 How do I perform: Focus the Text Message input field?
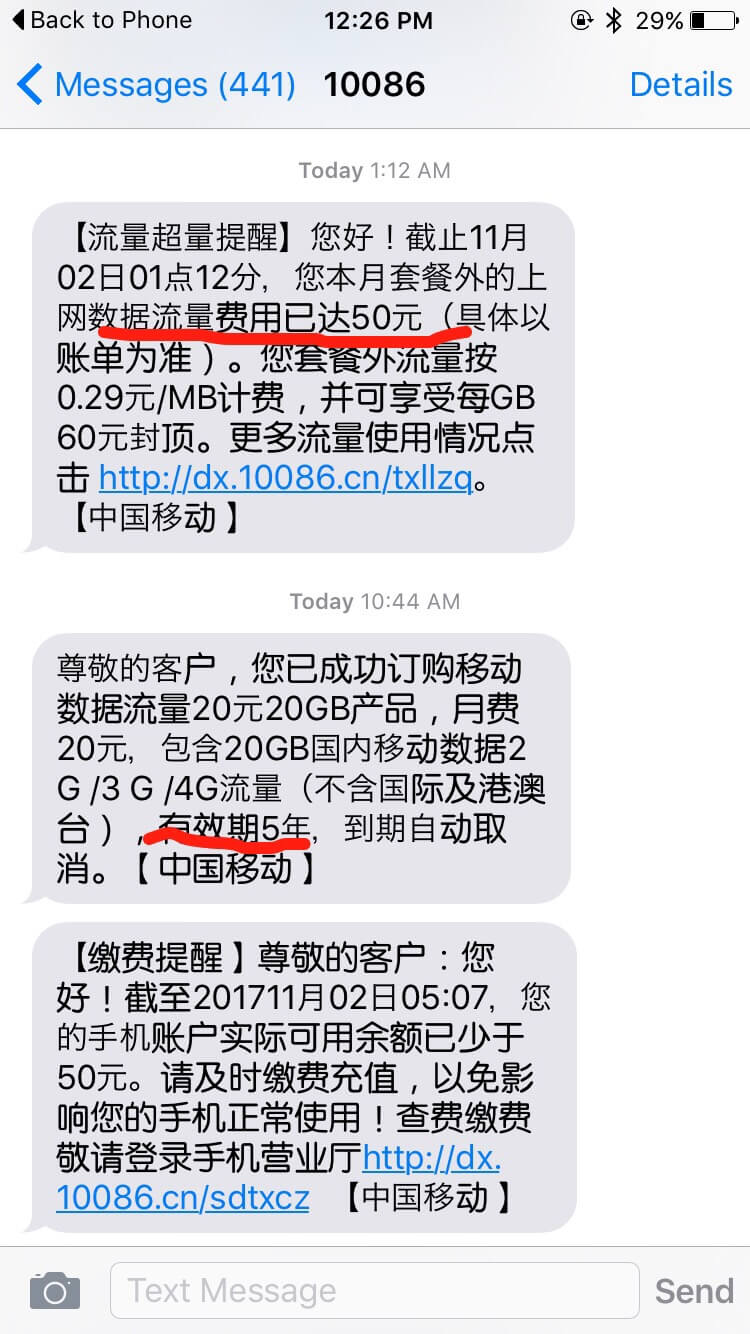pyautogui.click(x=375, y=1291)
